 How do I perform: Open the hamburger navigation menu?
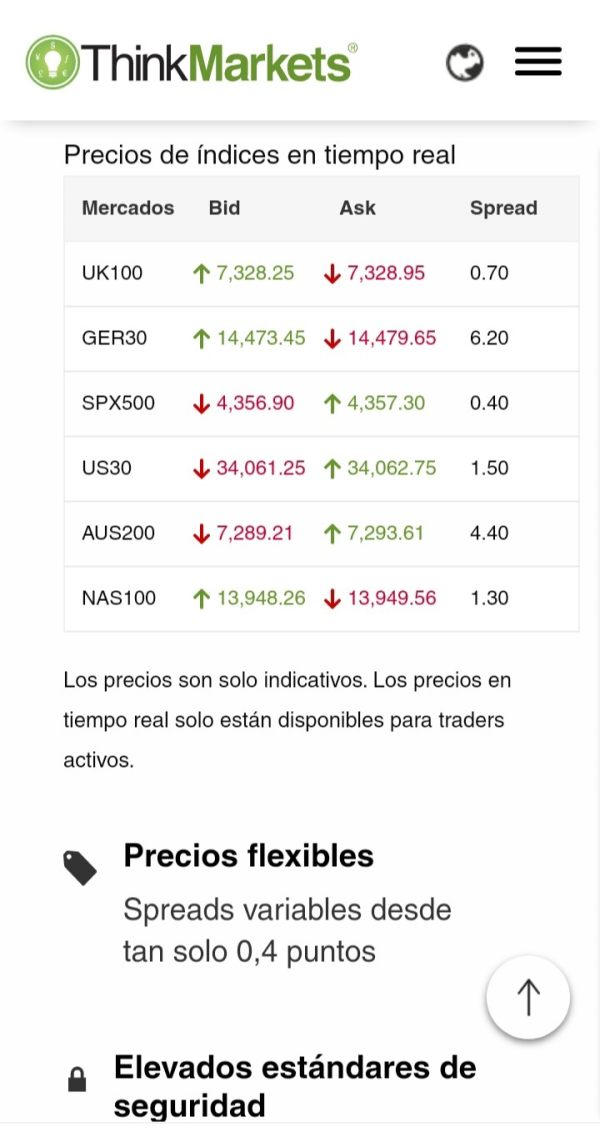point(538,61)
